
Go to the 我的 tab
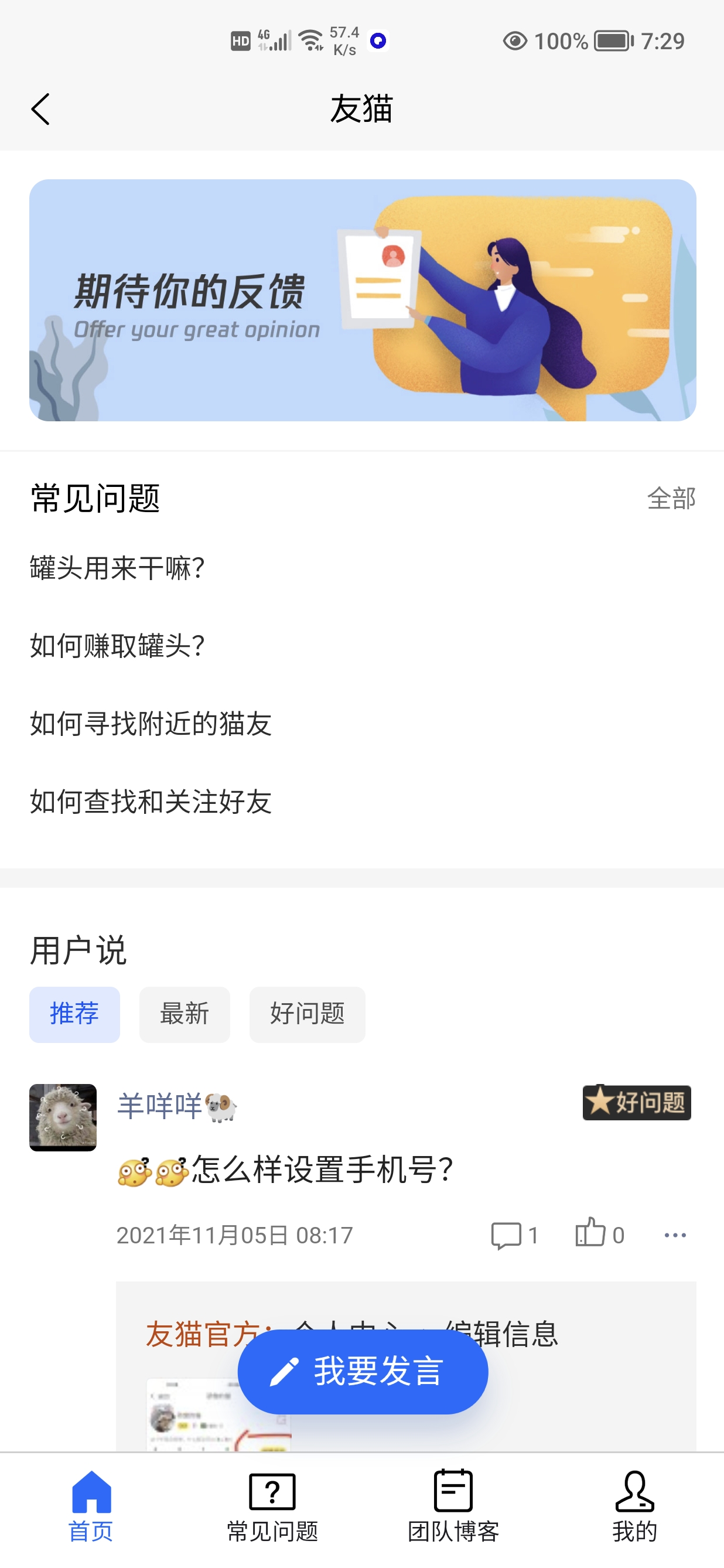[x=634, y=1505]
